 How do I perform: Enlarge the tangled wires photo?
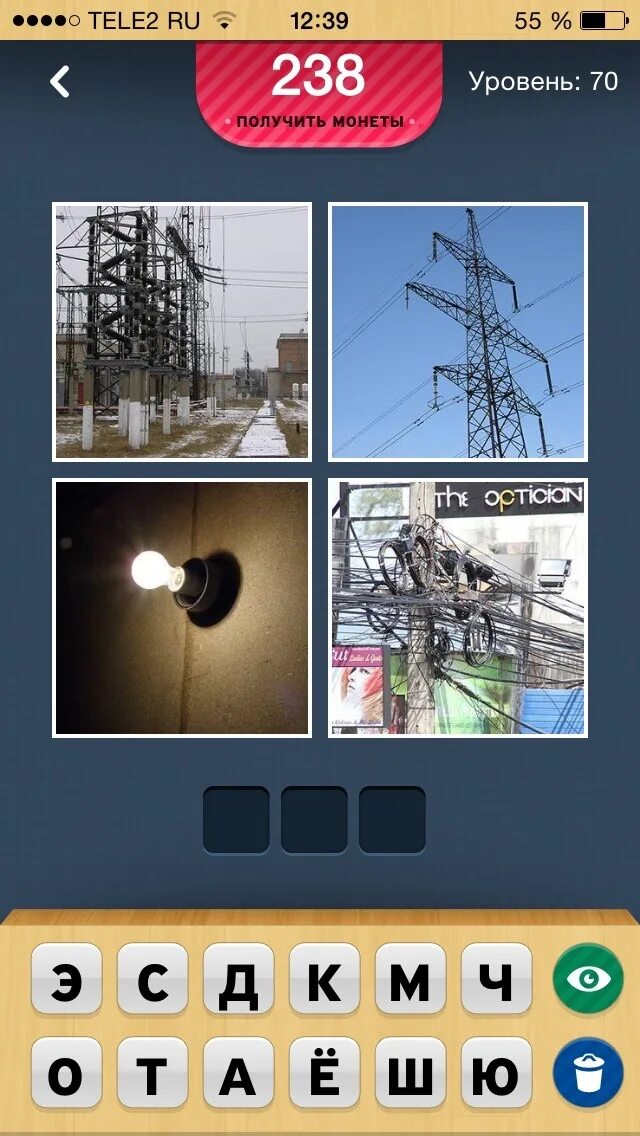tap(458, 608)
